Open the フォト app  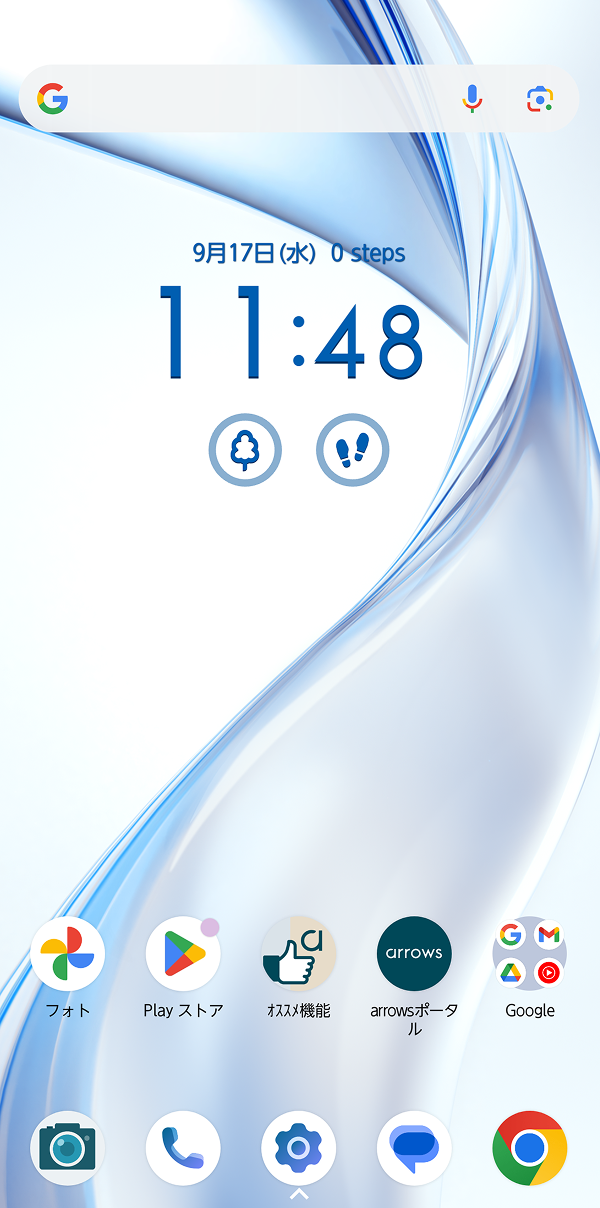pos(68,954)
